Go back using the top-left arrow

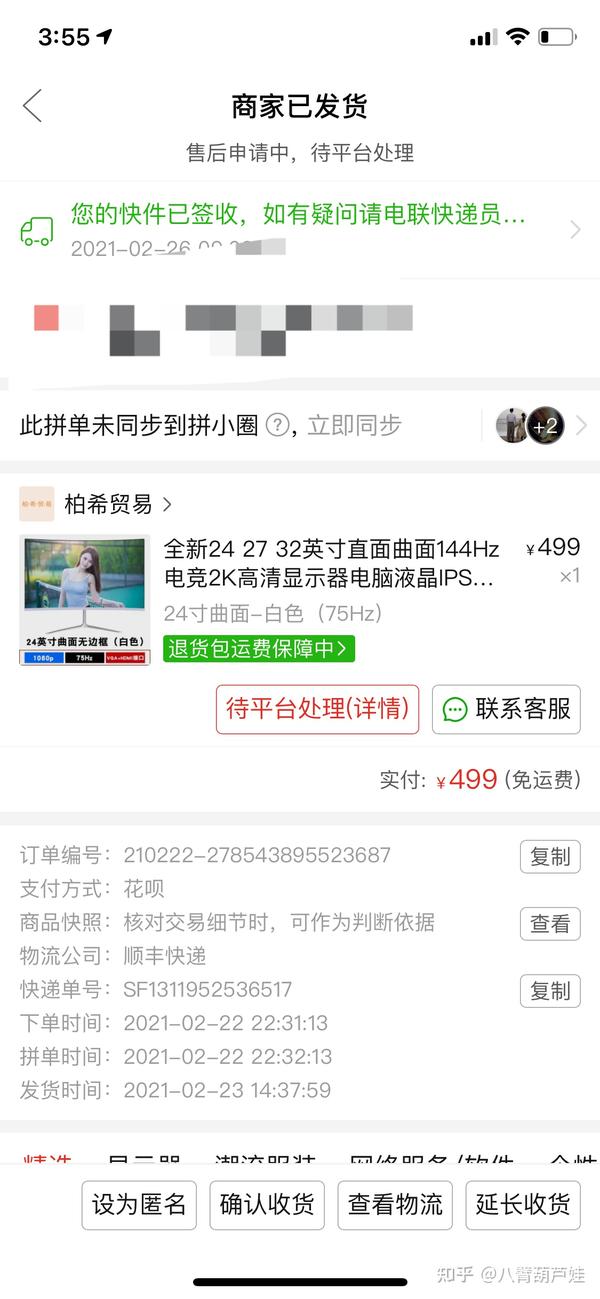tap(32, 105)
